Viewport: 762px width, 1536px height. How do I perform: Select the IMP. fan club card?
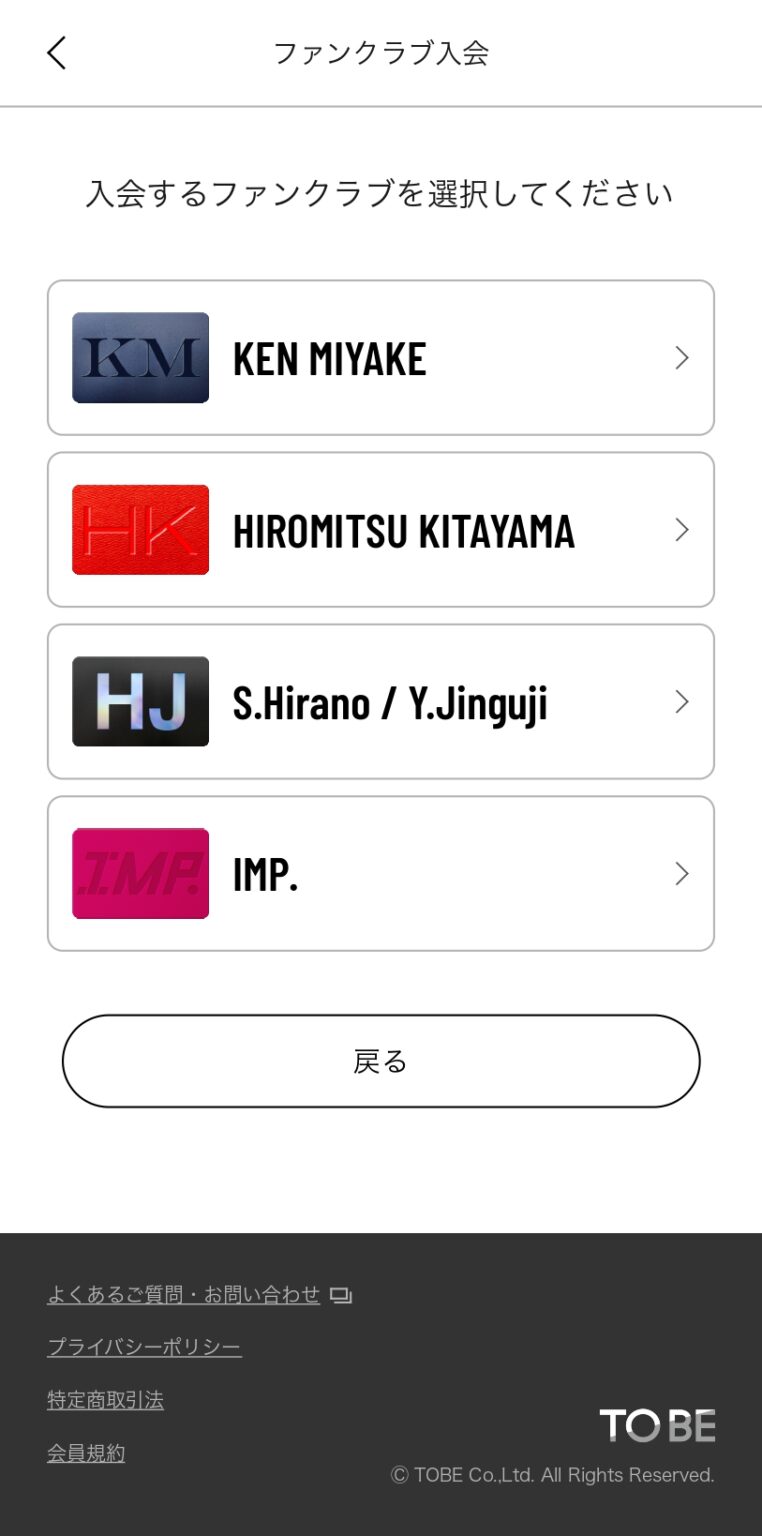380,872
